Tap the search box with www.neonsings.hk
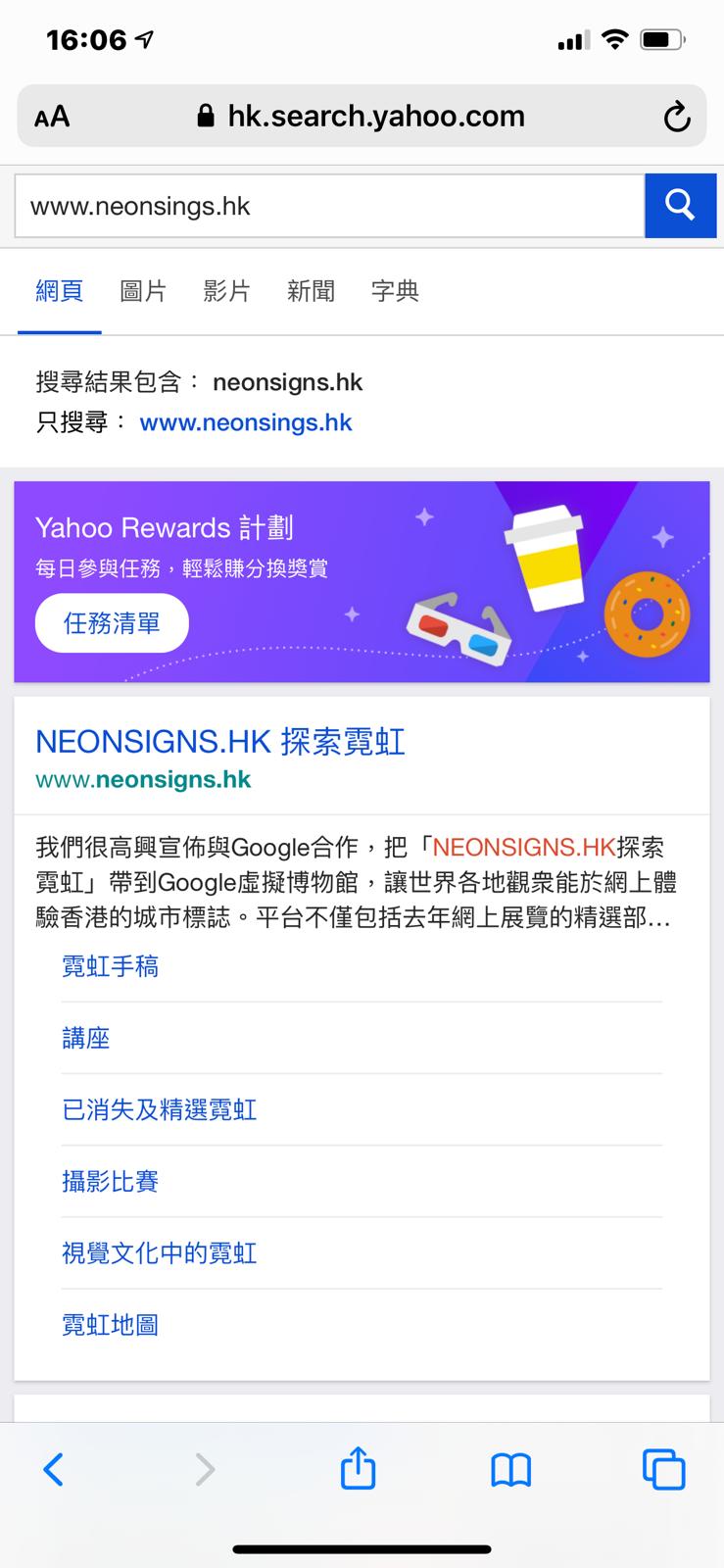Screen dimensions: 724x1568 pos(328,206)
